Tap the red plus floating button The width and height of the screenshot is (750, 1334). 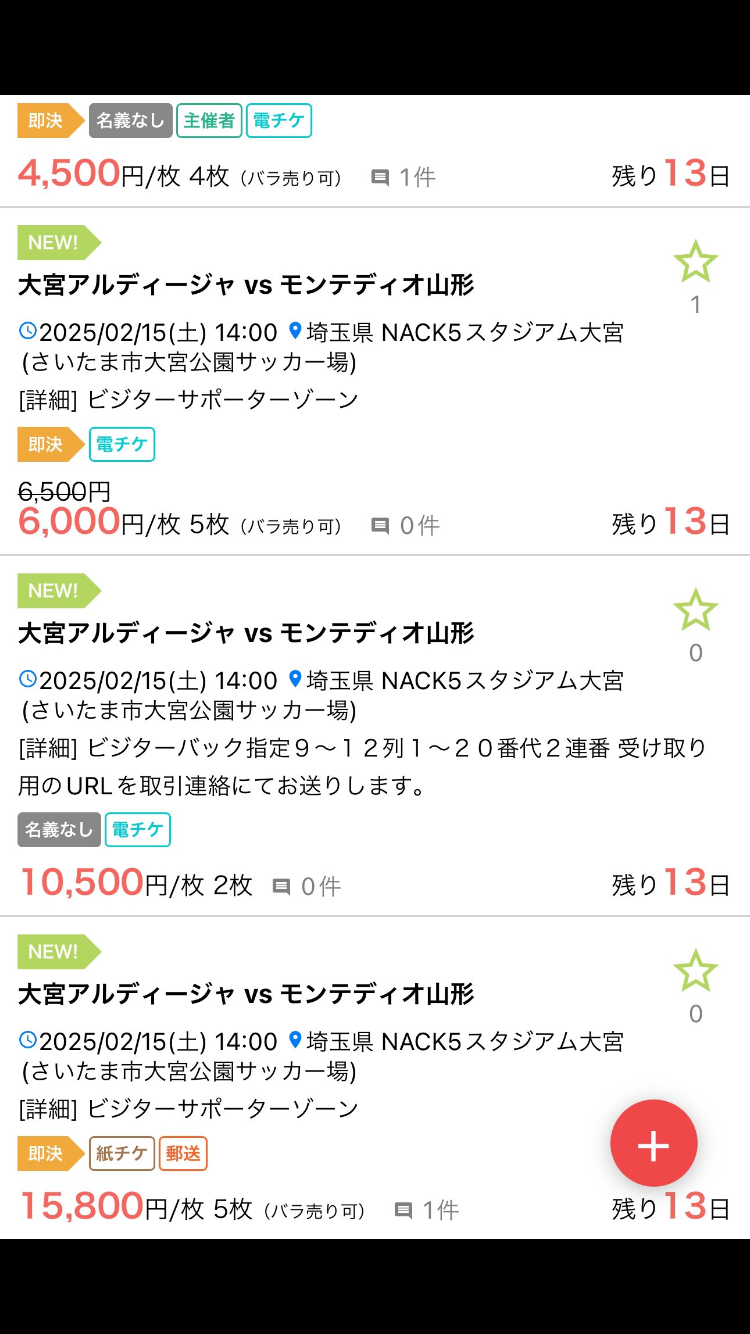pos(653,1143)
